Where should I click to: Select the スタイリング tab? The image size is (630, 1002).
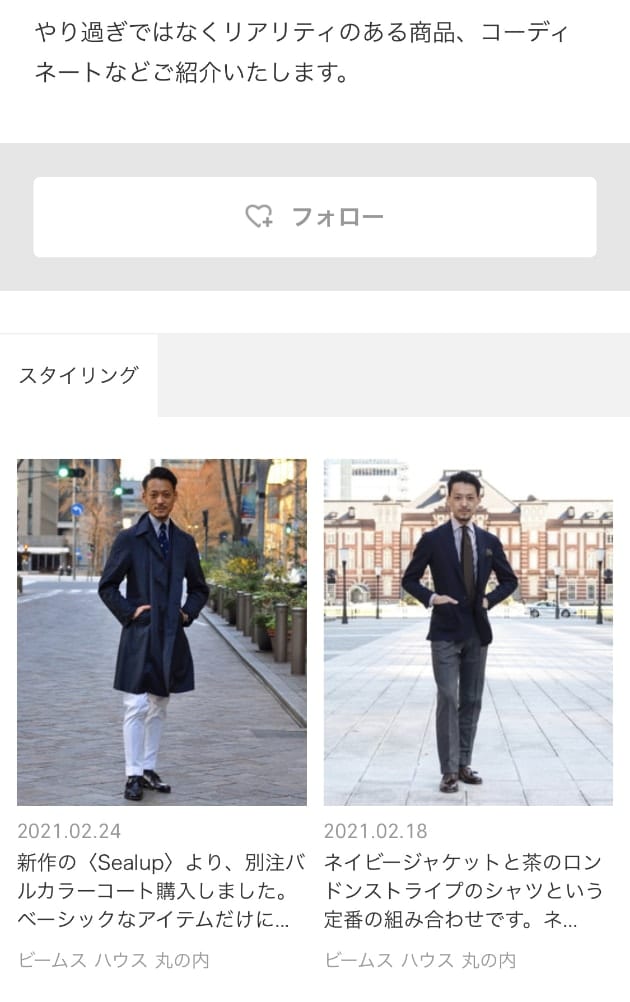[78, 376]
